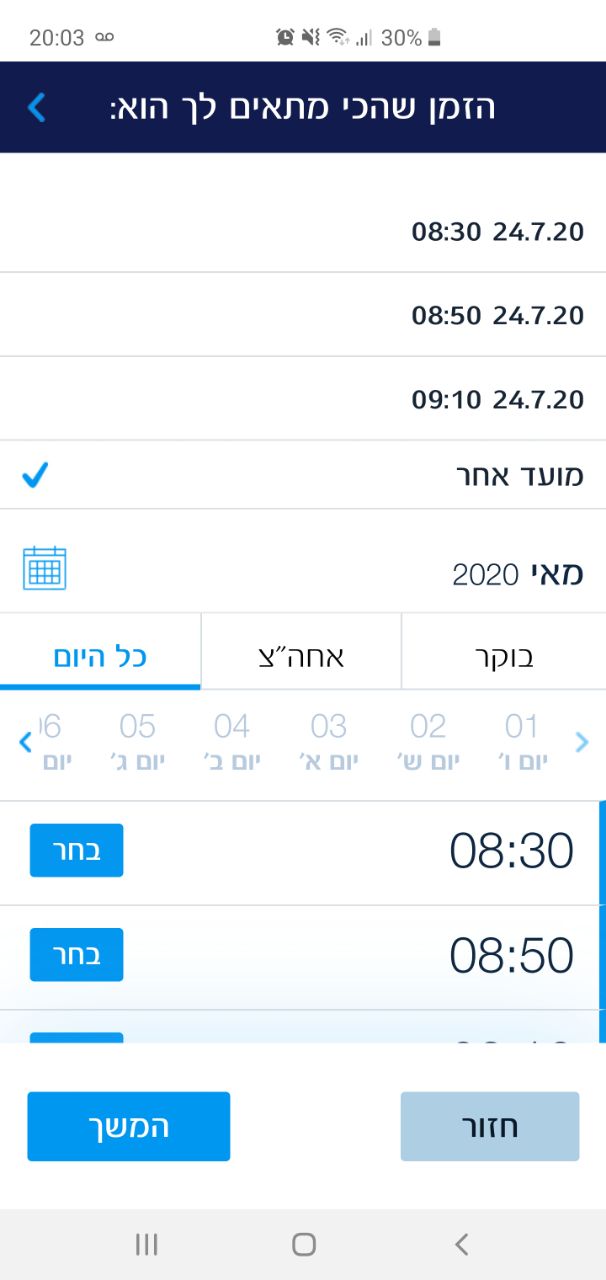Tap בחר next to 08:30
606x1280 pixels.
tap(76, 850)
